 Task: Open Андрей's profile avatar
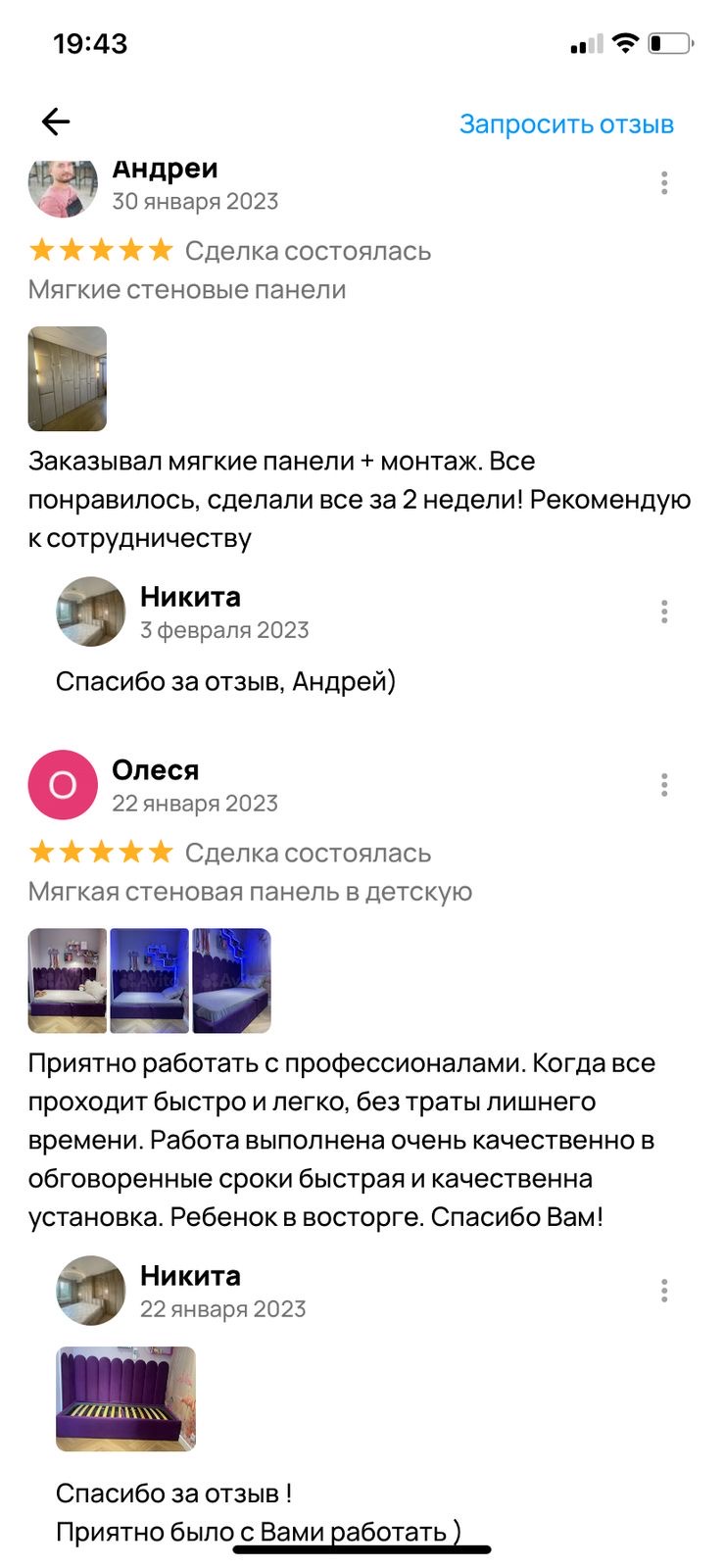63,186
